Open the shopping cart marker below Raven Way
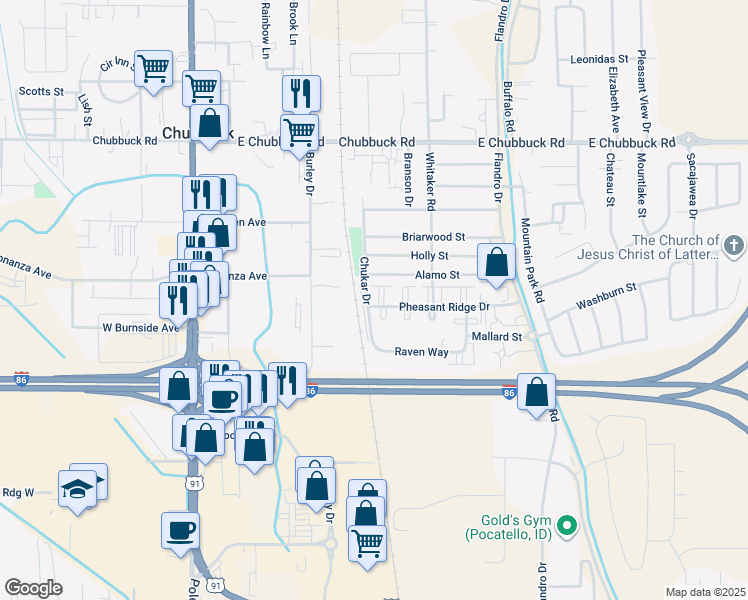The height and width of the screenshot is (600, 748). tap(368, 544)
